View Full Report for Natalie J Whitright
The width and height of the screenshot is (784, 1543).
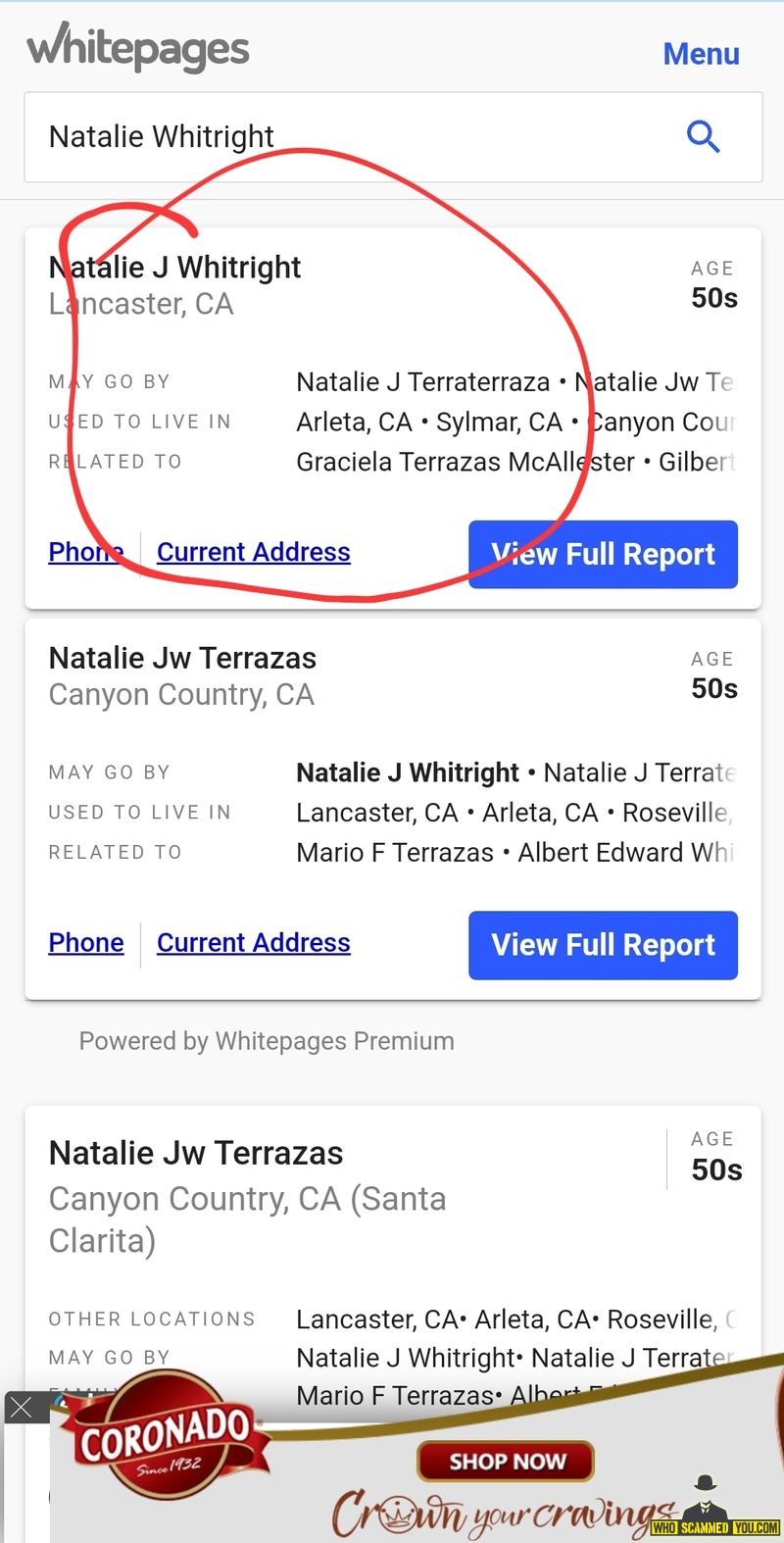click(603, 555)
